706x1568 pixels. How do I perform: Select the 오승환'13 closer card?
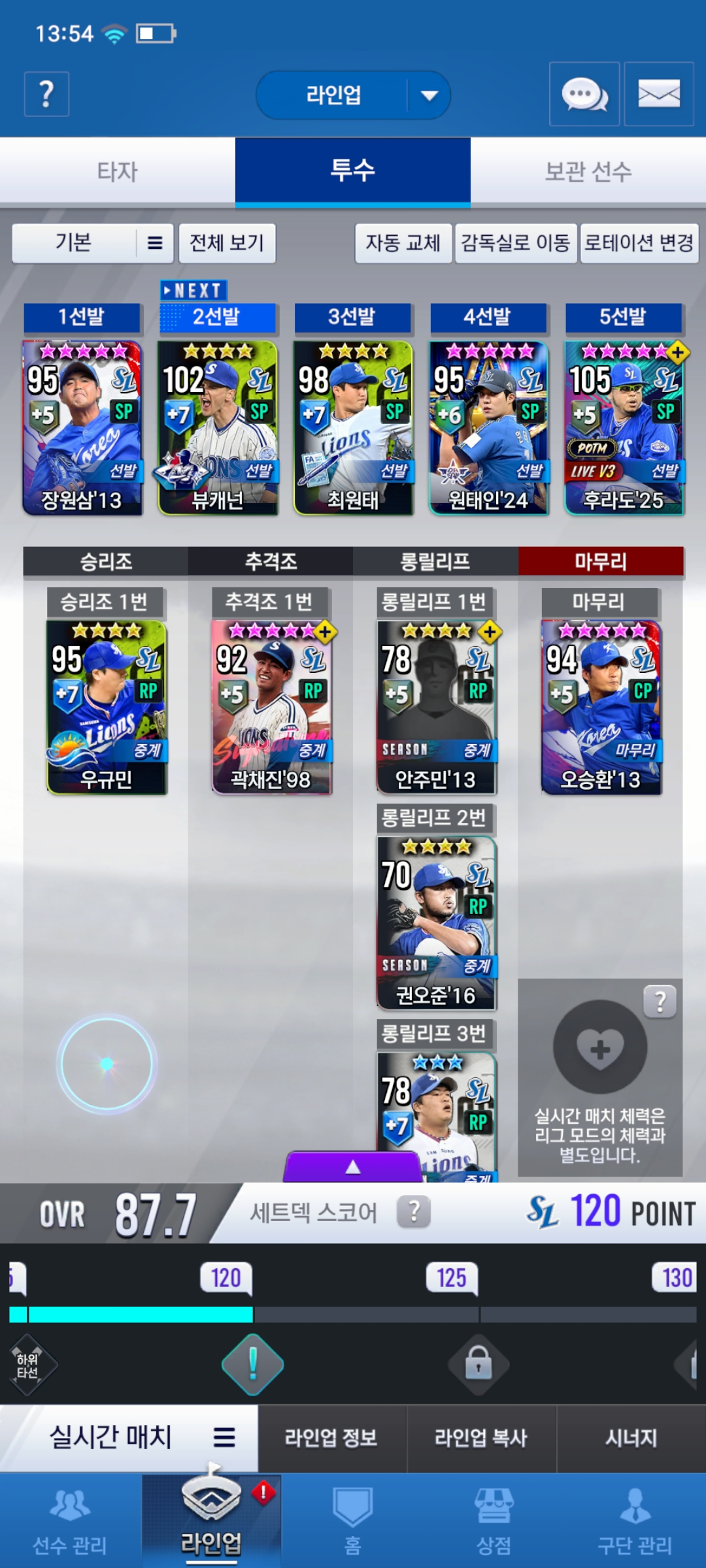pos(601,707)
